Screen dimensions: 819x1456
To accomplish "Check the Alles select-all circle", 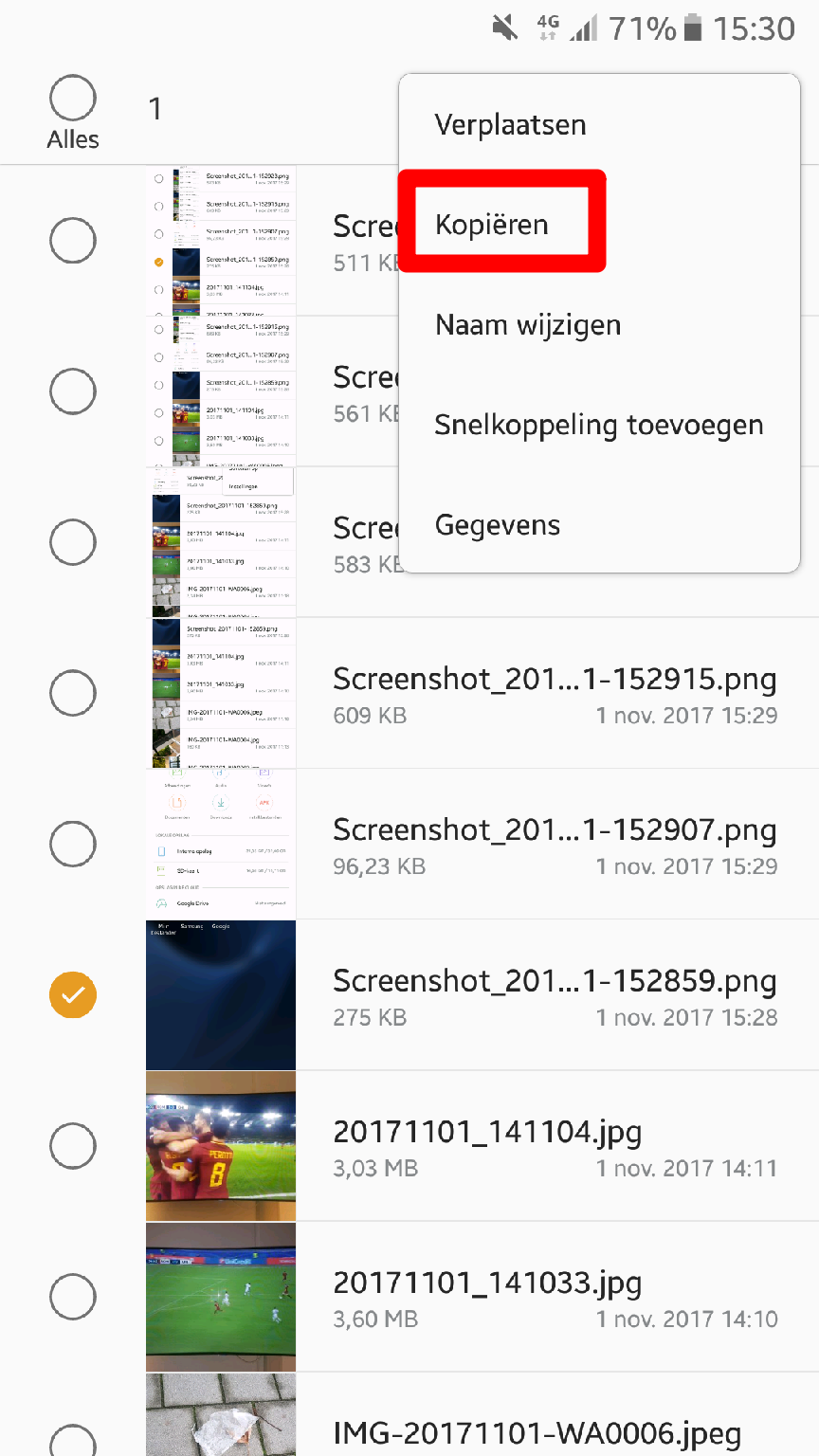I will coord(73,100).
